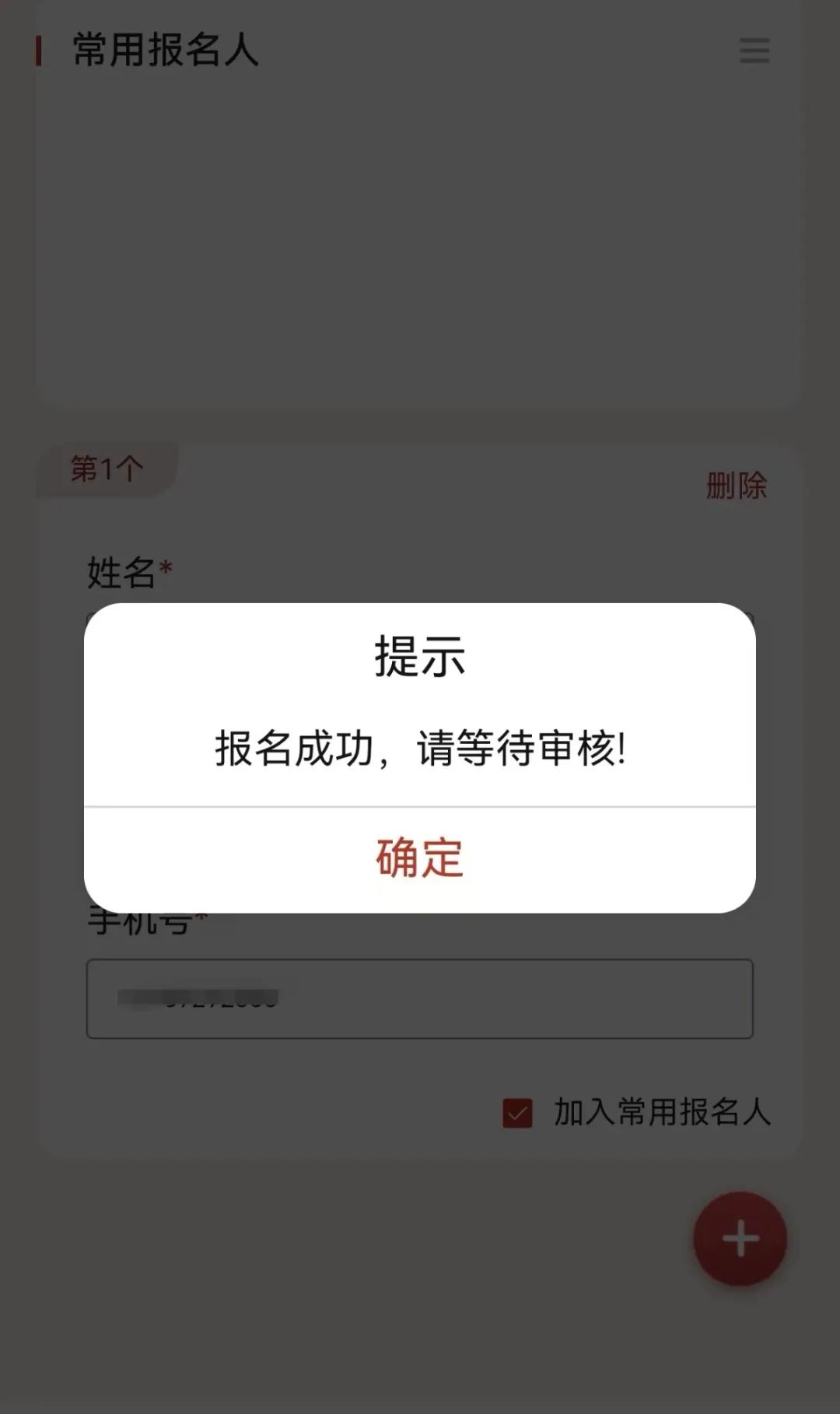The width and height of the screenshot is (840, 1414).
Task: Delete the first registrant via 删除
Action: [736, 486]
